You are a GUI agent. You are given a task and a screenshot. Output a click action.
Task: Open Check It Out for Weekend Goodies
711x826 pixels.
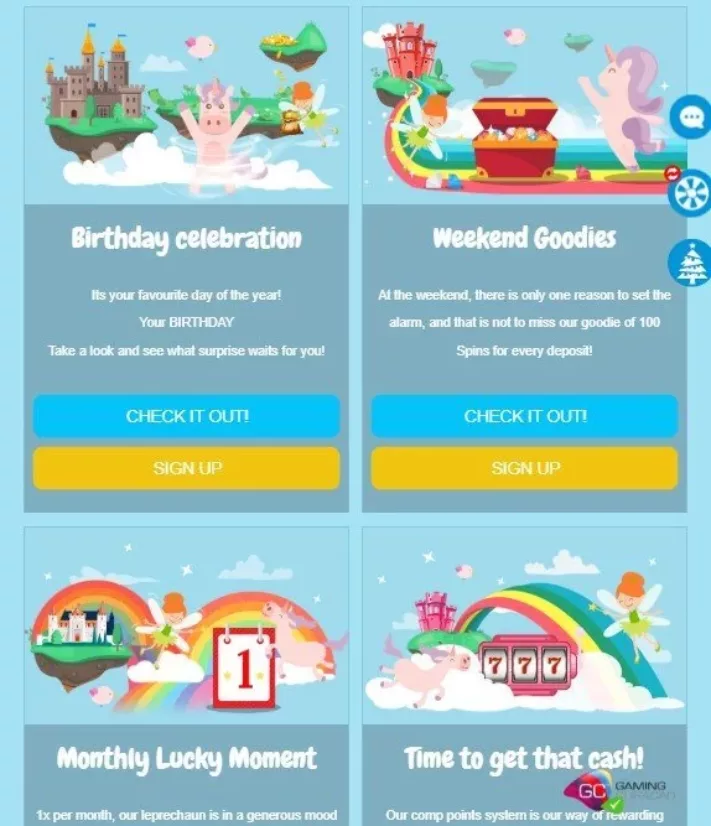point(524,416)
